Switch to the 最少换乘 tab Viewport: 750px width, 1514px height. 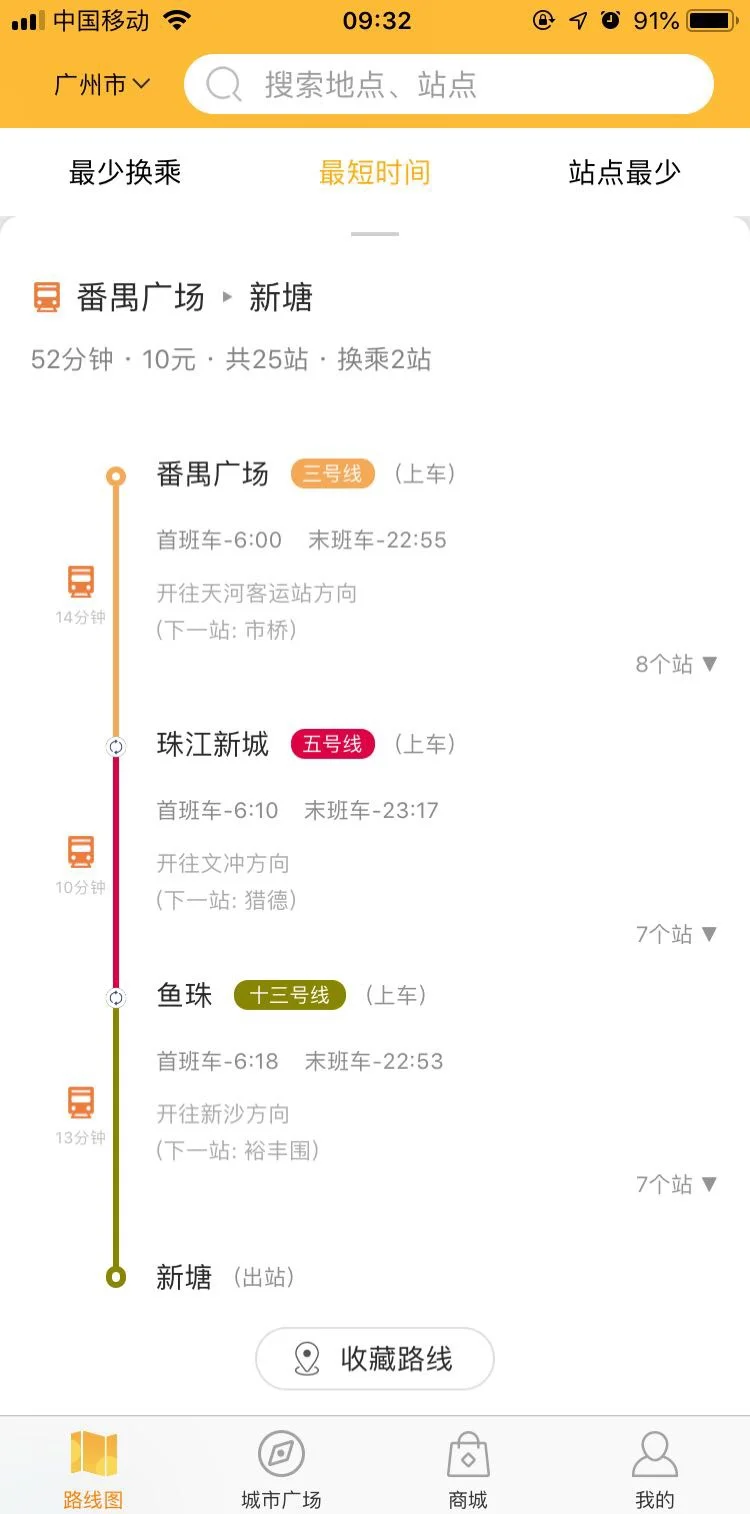tap(124, 172)
